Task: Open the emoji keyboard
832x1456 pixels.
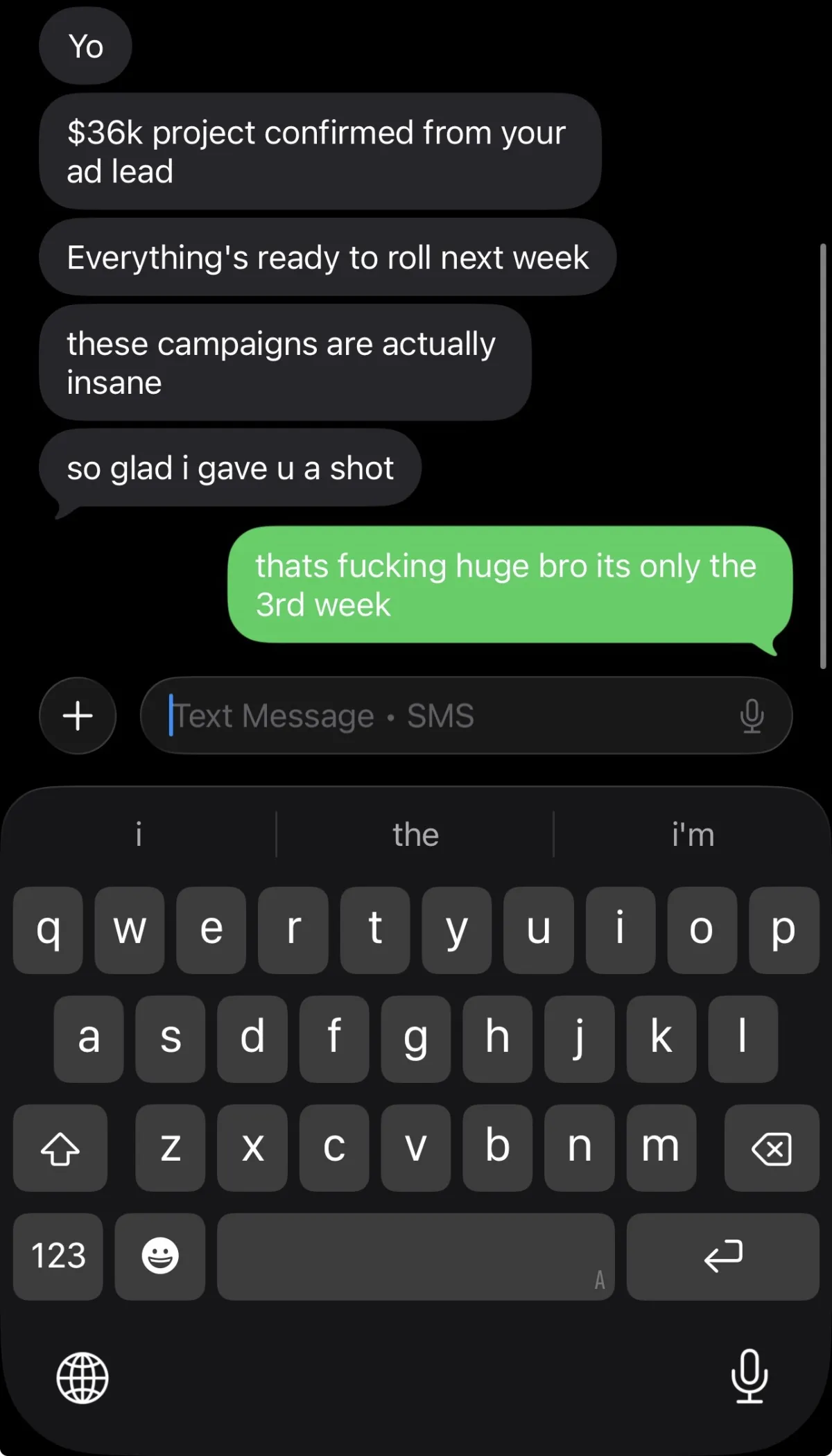Action: click(x=160, y=1256)
